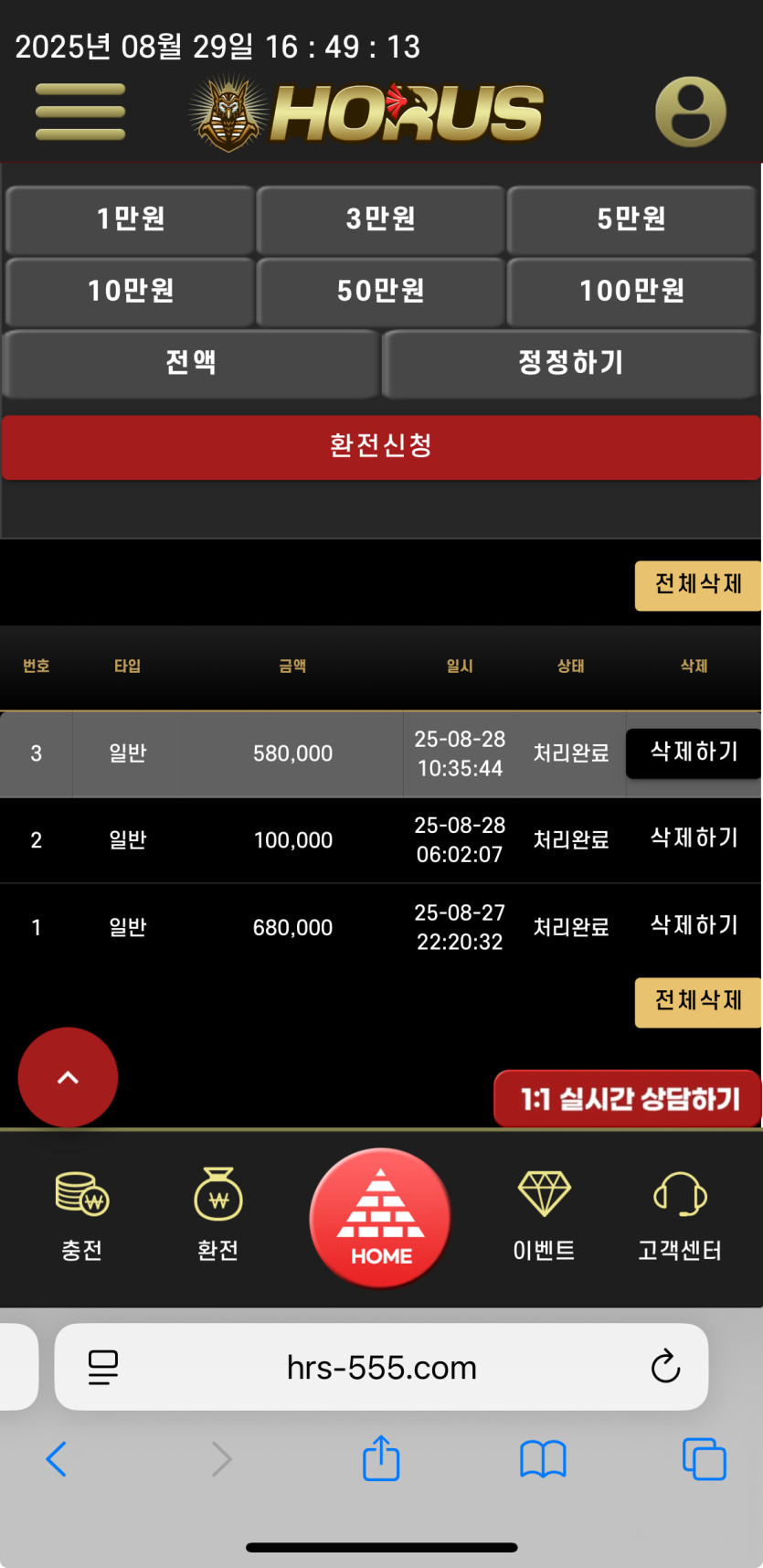Choose the 50만원 amount button
The image size is (763, 1568).
[x=380, y=291]
